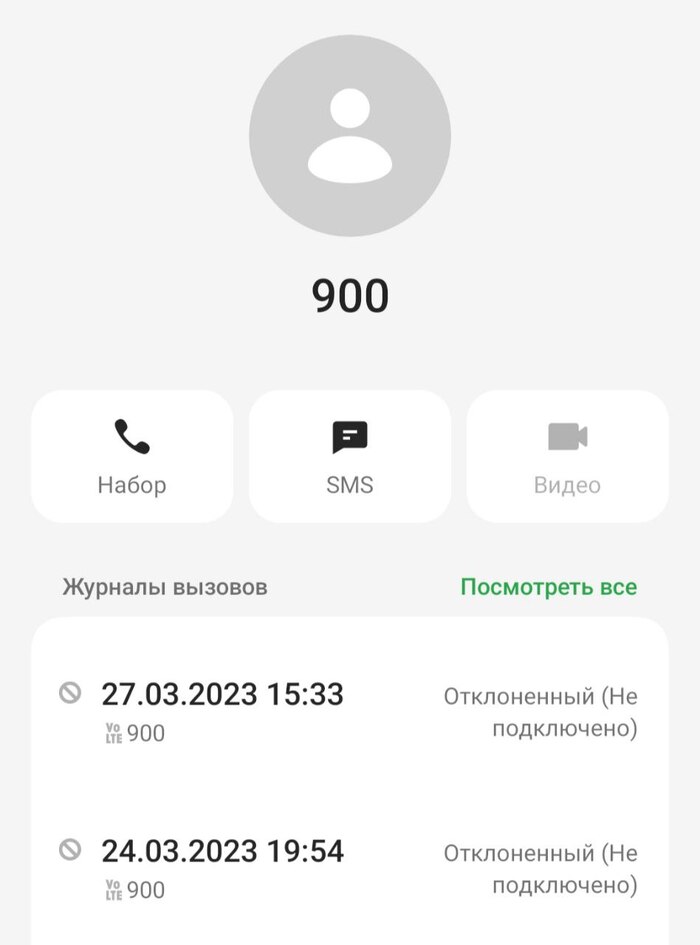Call 900 using the Набор button
Image resolution: width=700 pixels, height=945 pixels.
point(132,456)
